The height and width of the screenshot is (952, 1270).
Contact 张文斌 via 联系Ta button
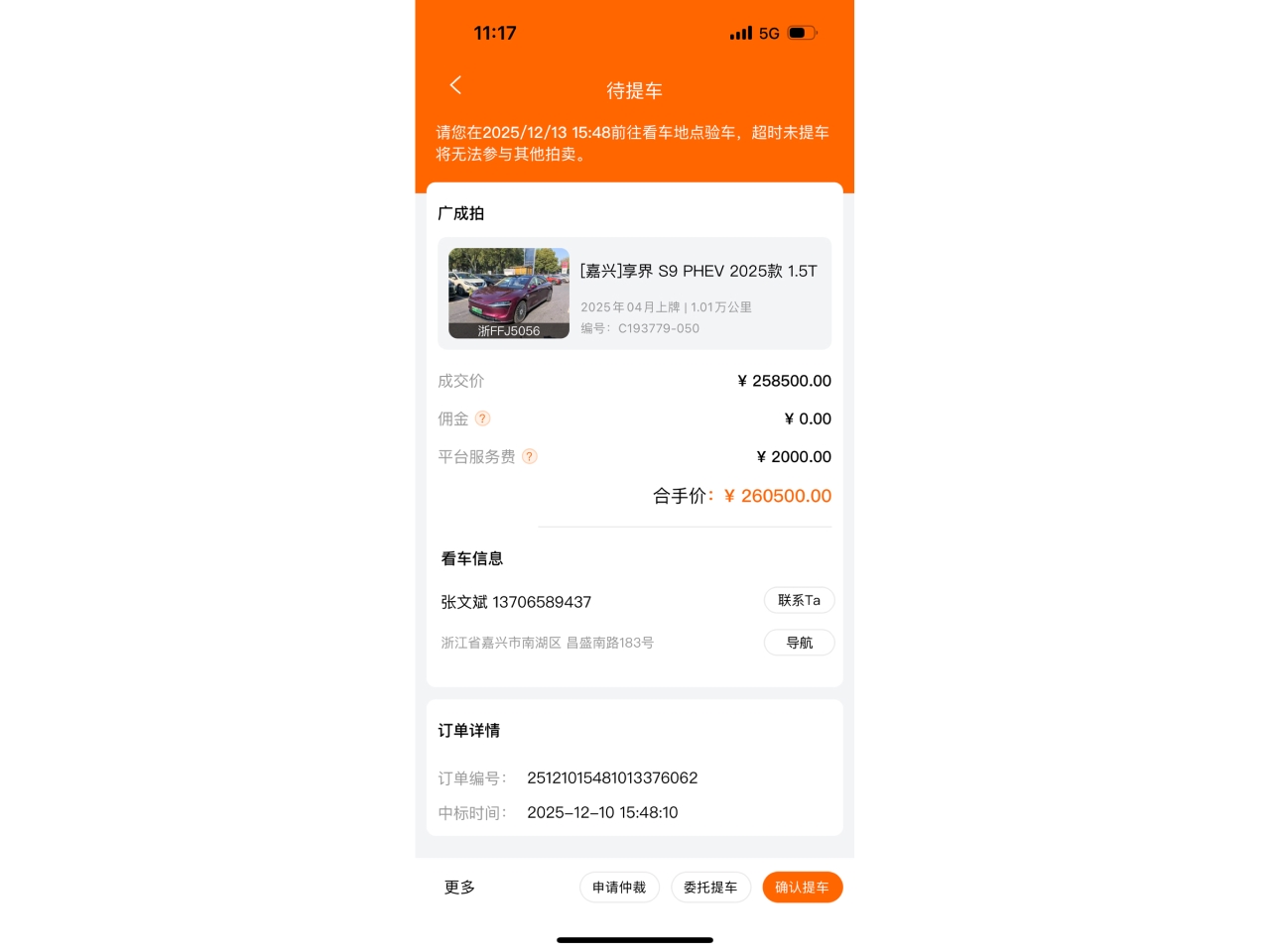(799, 600)
